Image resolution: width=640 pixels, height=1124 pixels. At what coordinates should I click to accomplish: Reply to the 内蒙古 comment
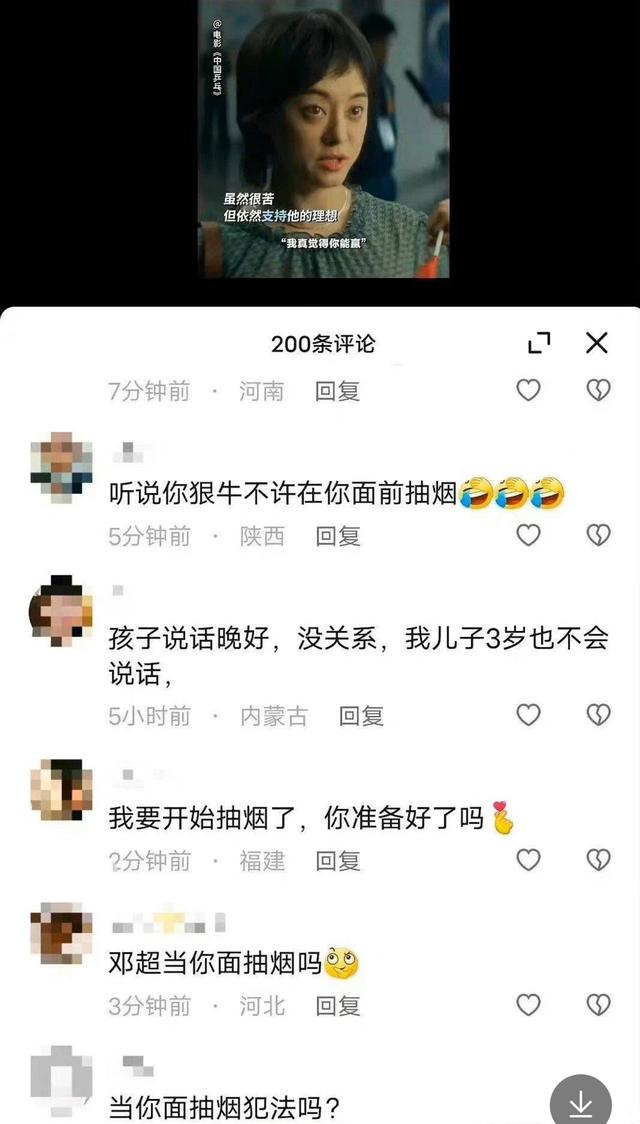coord(361,715)
